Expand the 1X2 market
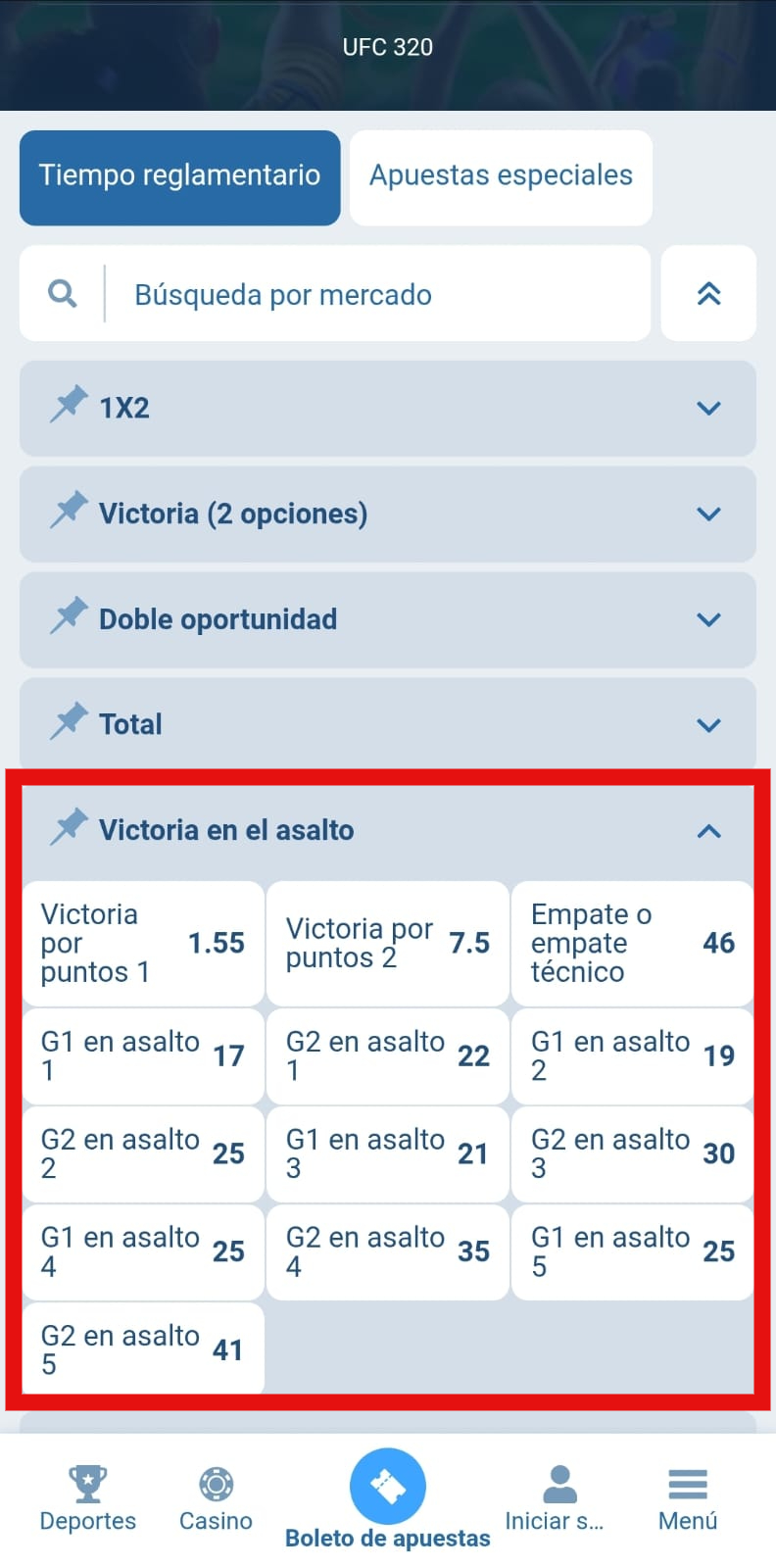The width and height of the screenshot is (776, 1568). [388, 408]
